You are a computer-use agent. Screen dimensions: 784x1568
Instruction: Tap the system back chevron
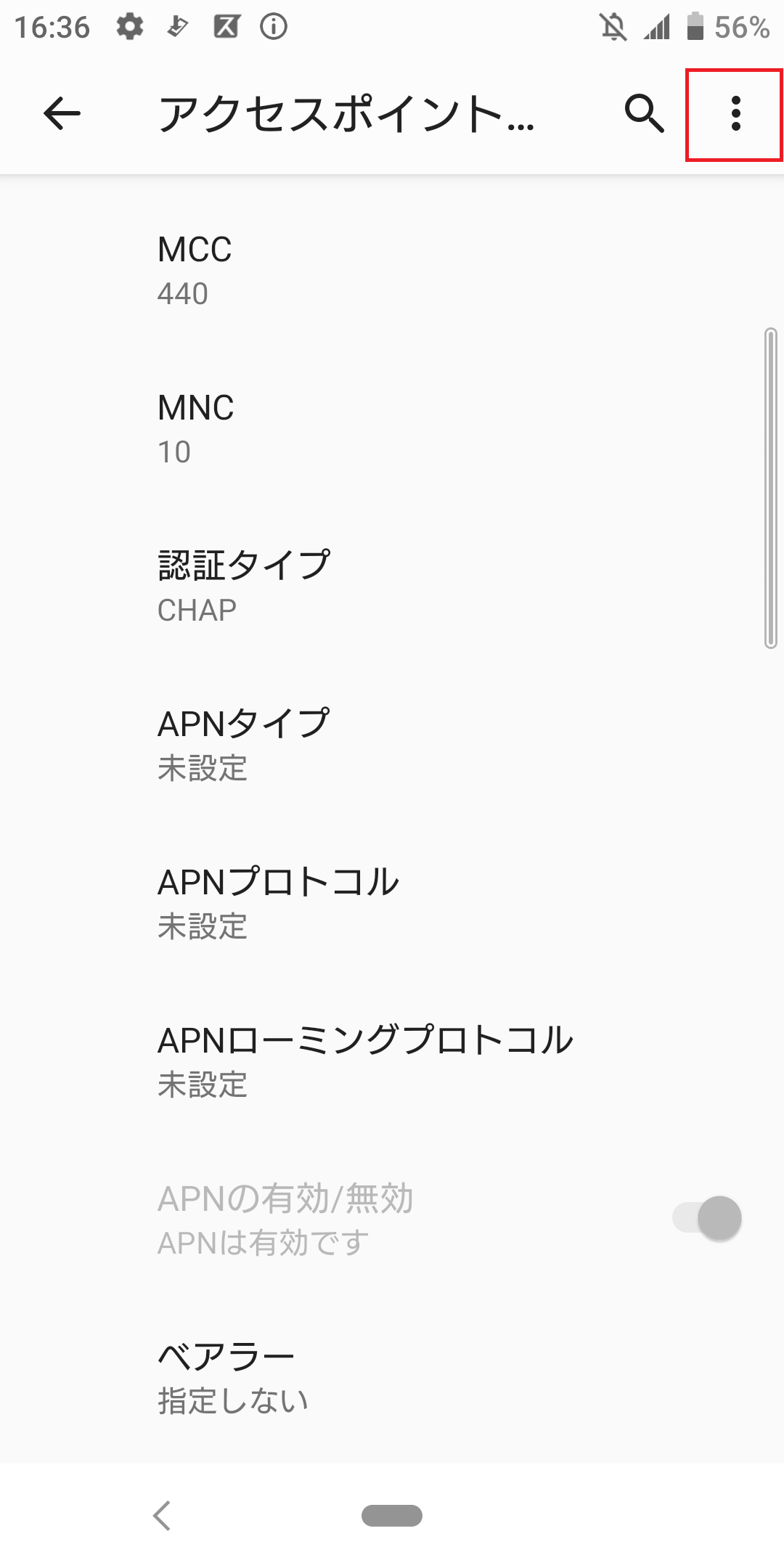[162, 1516]
